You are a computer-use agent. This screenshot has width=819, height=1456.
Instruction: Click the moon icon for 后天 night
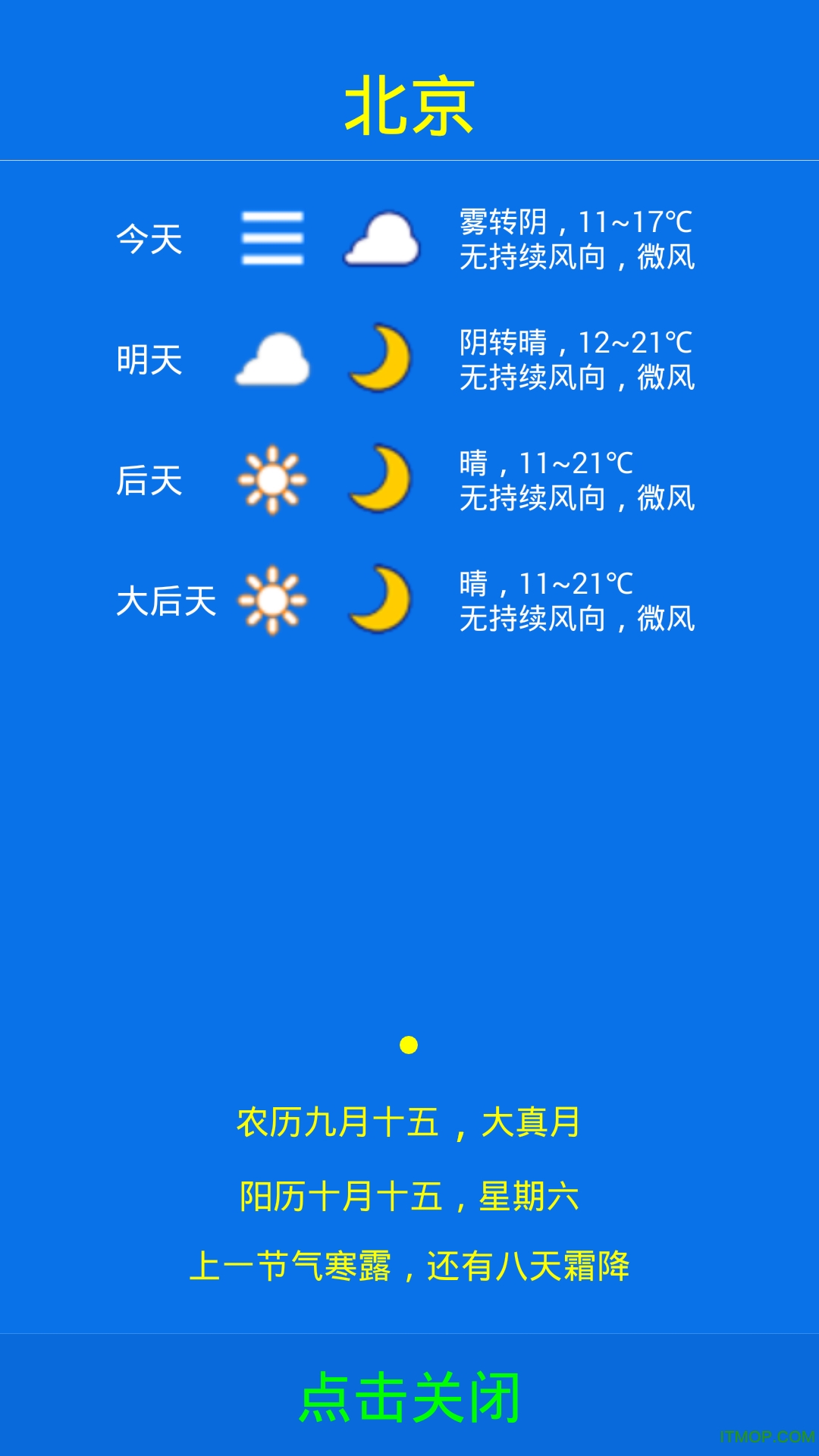click(379, 479)
